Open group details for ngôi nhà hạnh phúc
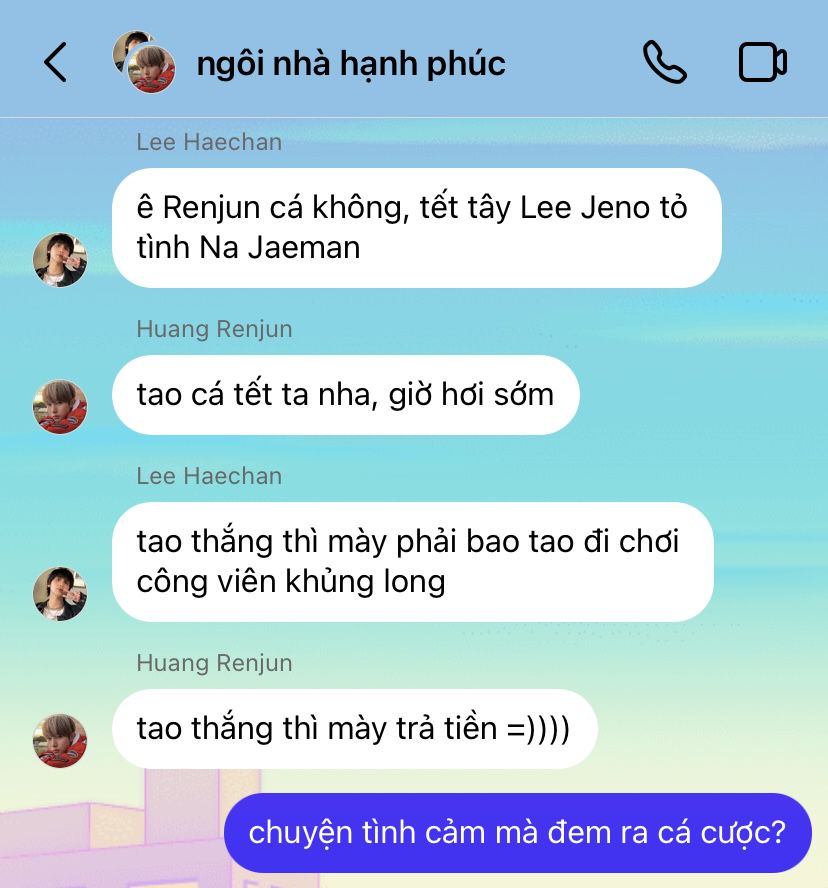Screen dimensions: 828x888 pyautogui.click(x=350, y=63)
